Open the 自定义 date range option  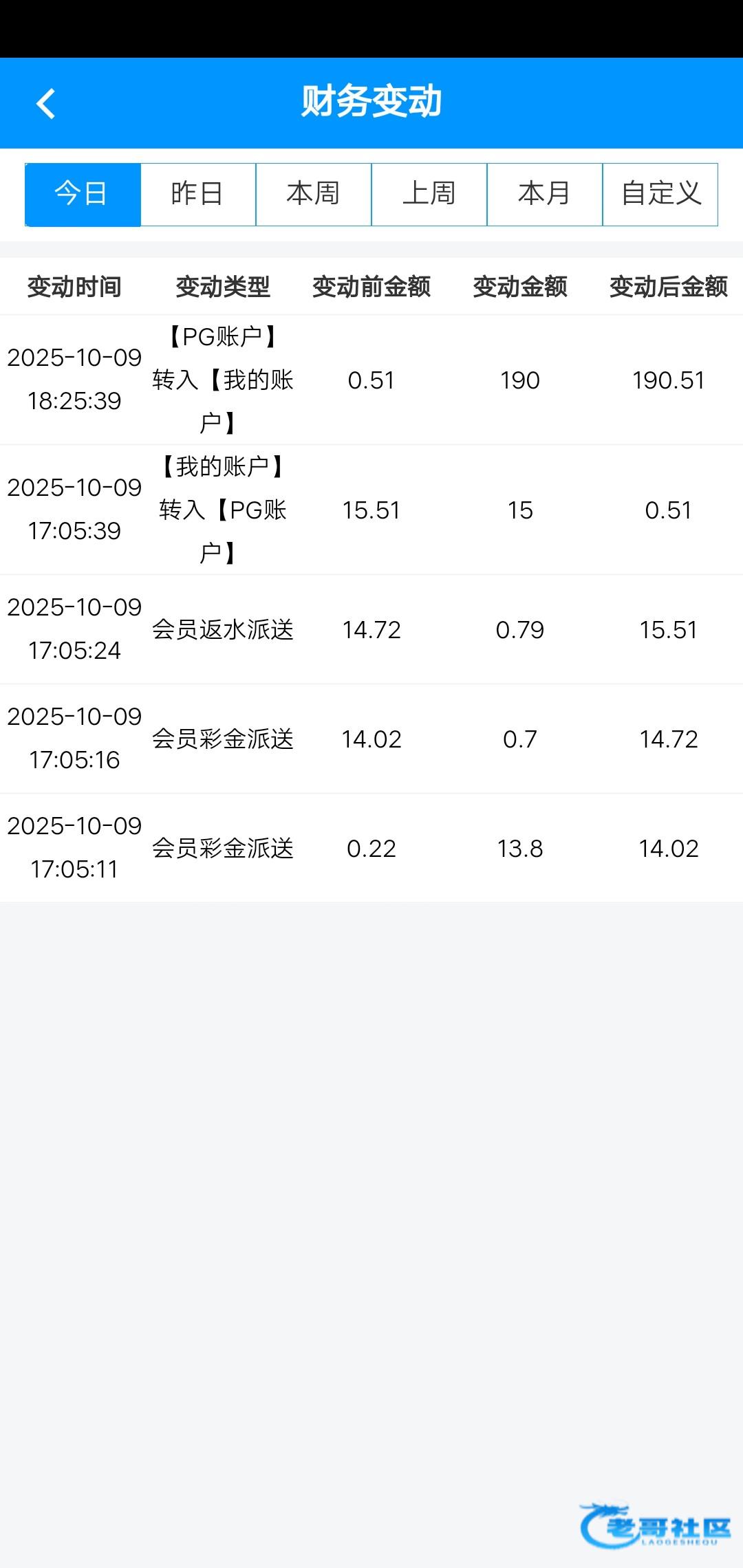pyautogui.click(x=660, y=195)
